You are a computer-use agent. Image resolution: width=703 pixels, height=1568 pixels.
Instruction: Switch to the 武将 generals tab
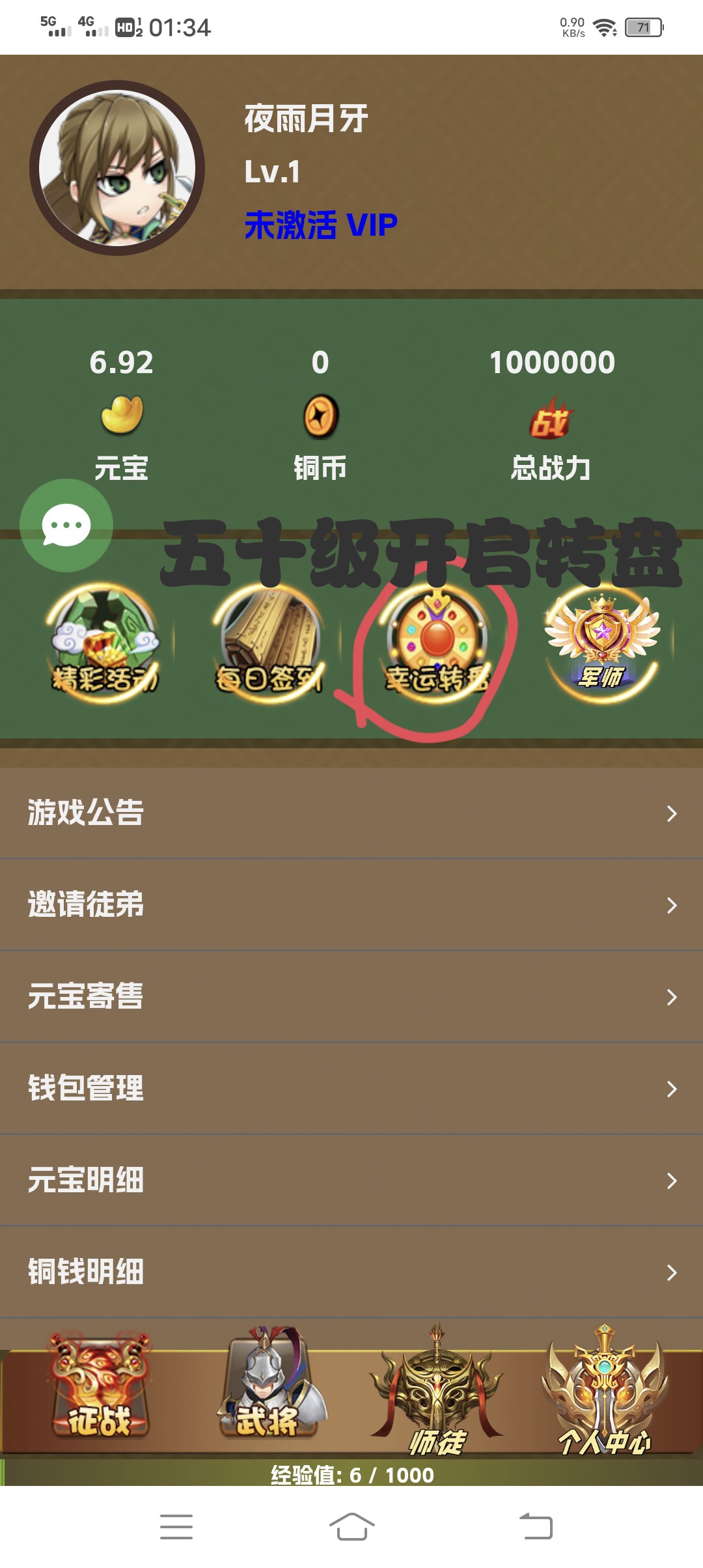(270, 1384)
